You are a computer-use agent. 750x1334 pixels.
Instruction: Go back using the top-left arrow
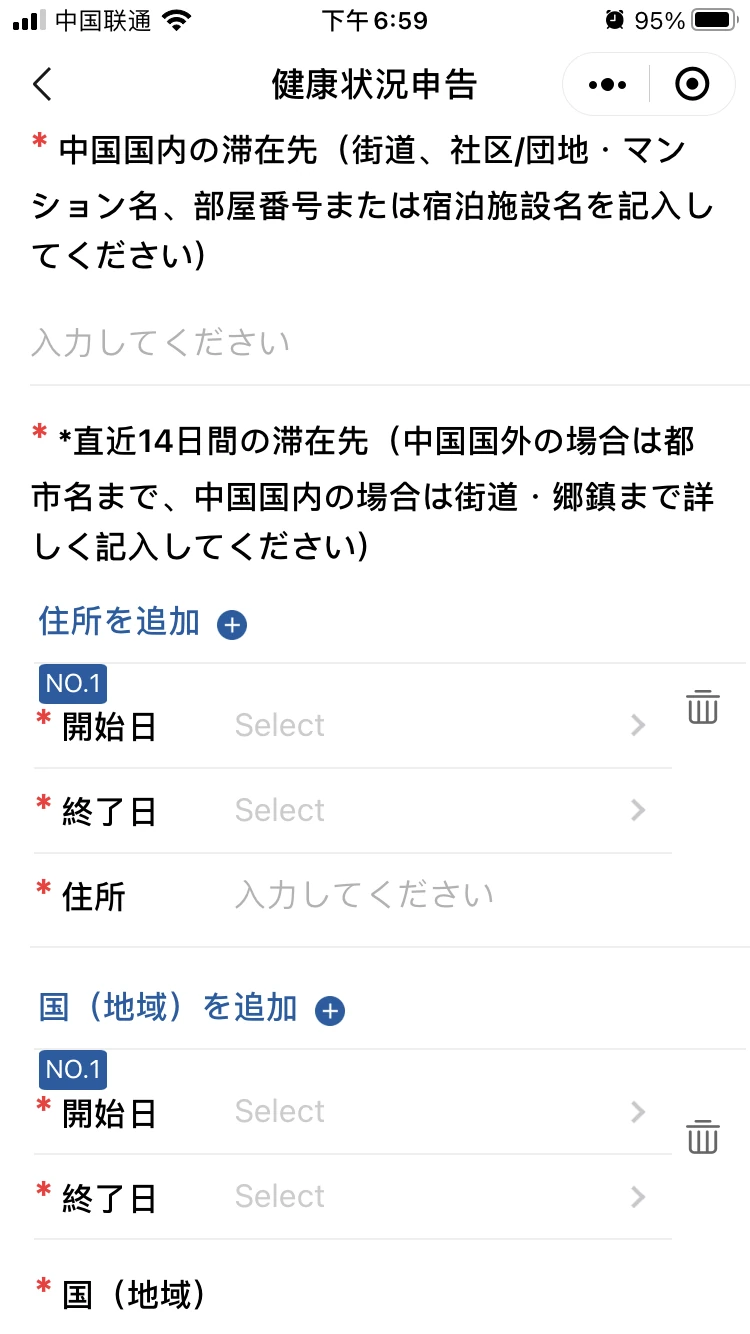(42, 85)
